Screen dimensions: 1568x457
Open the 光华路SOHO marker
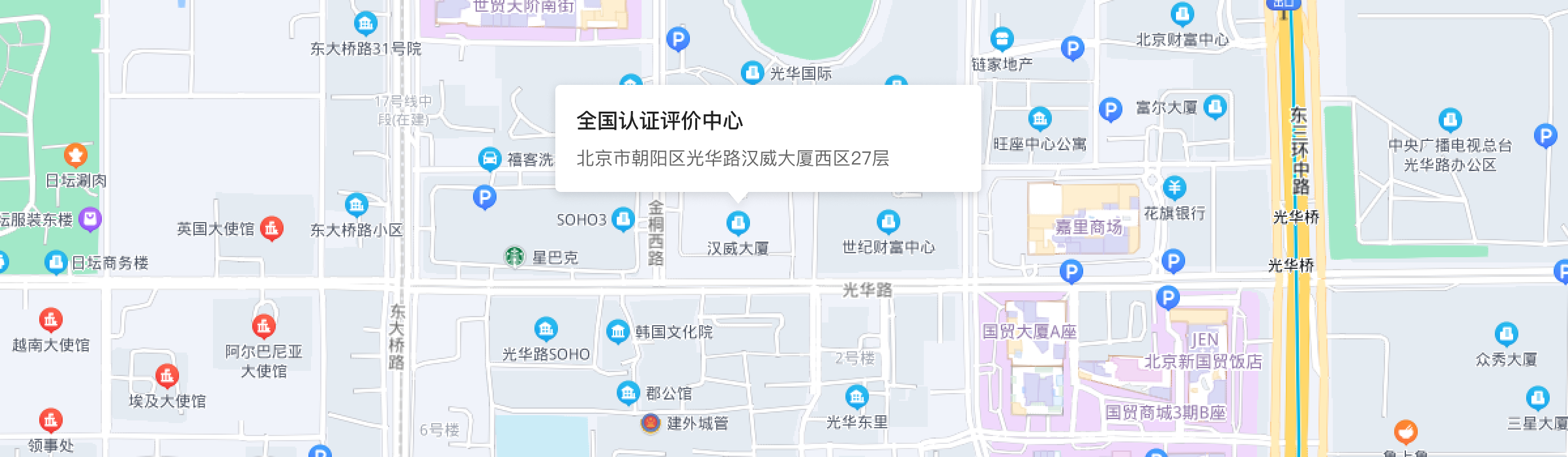546,328
